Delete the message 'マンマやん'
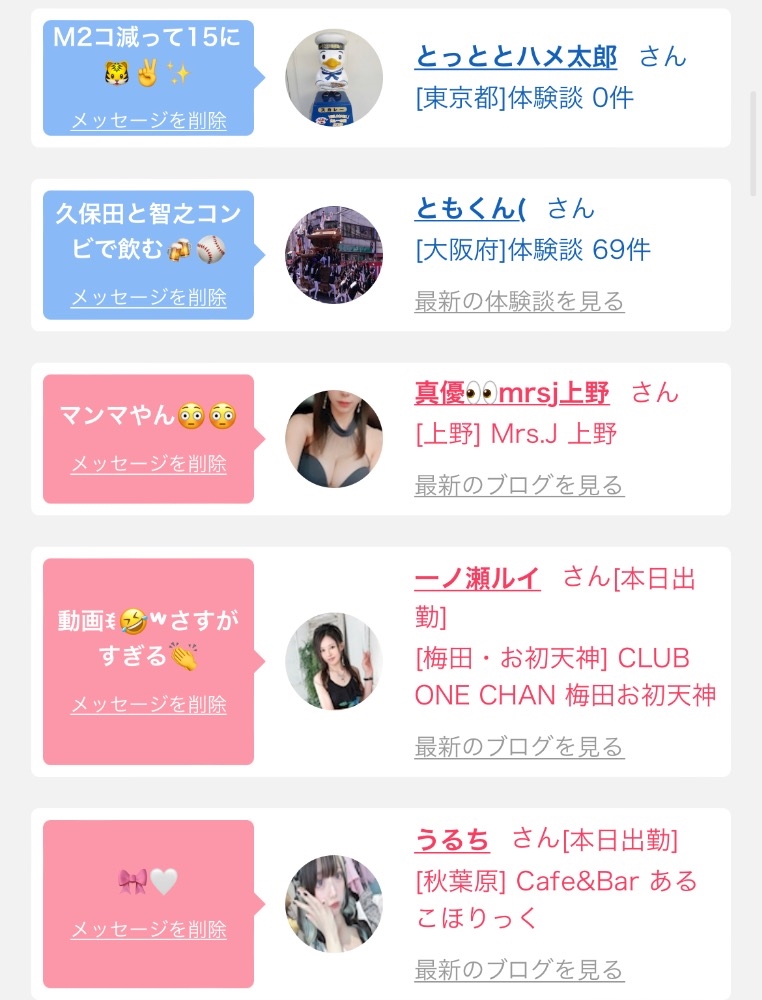 pos(149,464)
